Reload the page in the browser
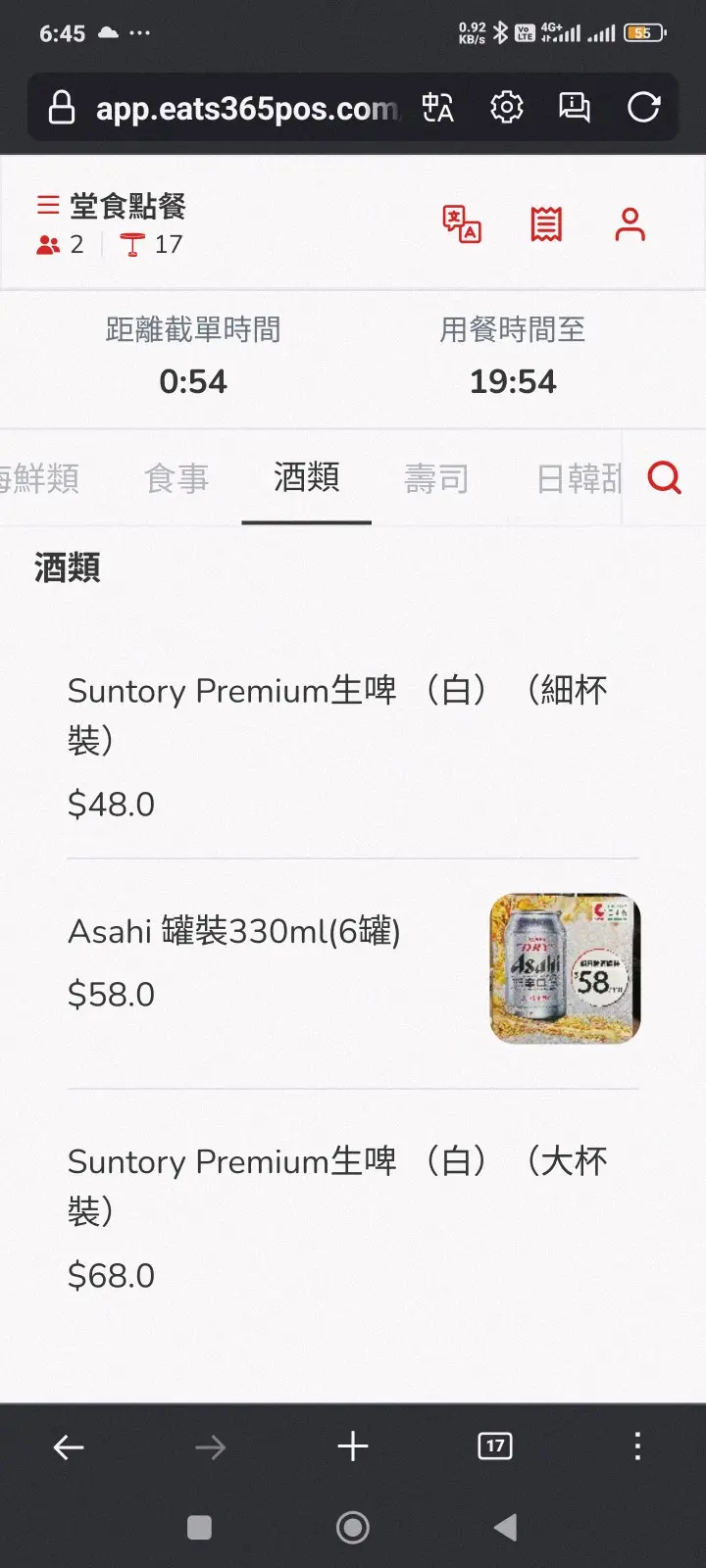The height and width of the screenshot is (1568, 706). point(644,107)
